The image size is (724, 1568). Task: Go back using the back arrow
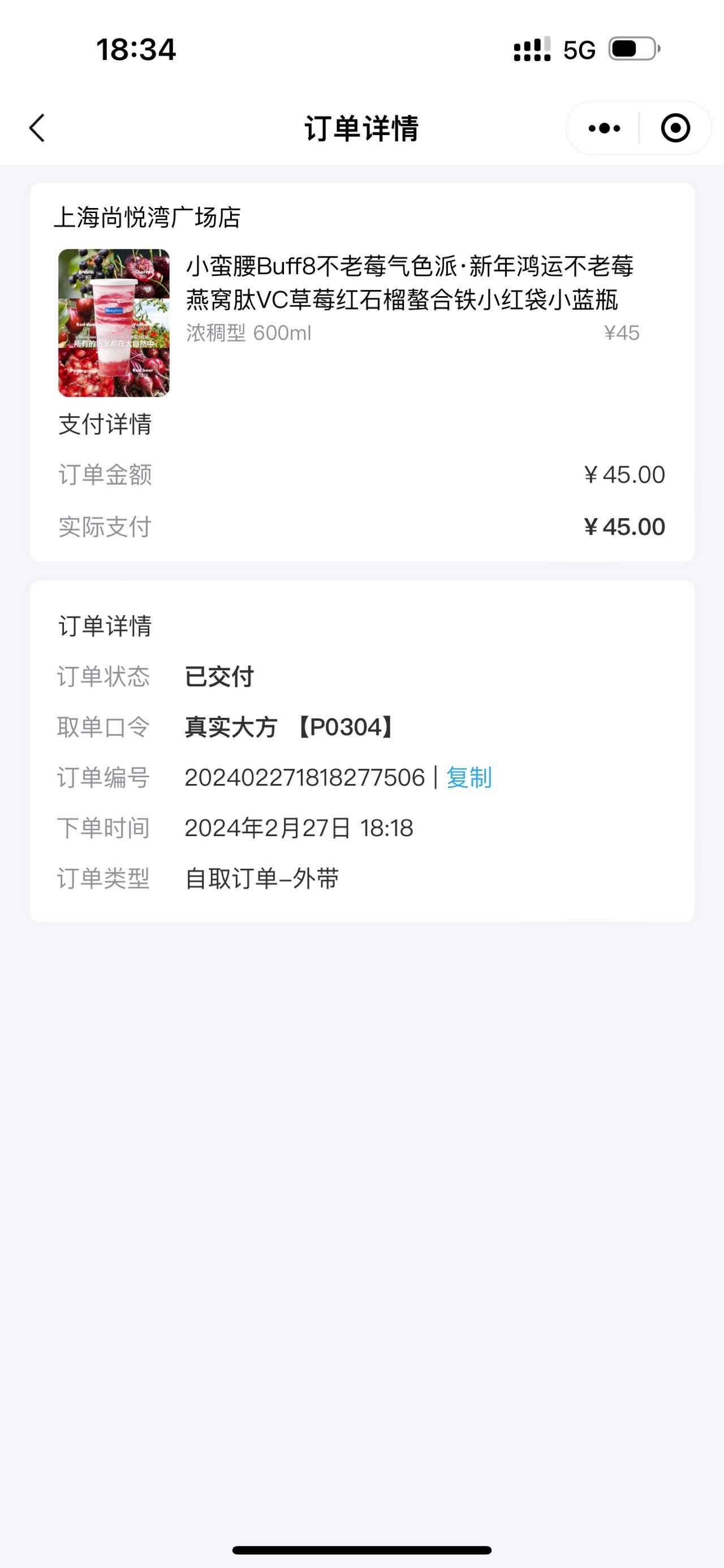pyautogui.click(x=37, y=128)
